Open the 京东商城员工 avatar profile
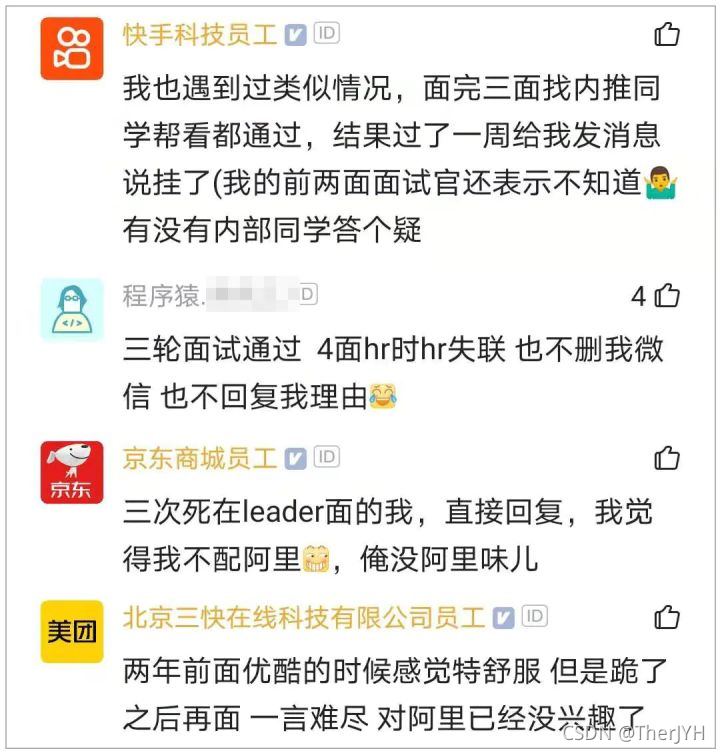 [72, 472]
